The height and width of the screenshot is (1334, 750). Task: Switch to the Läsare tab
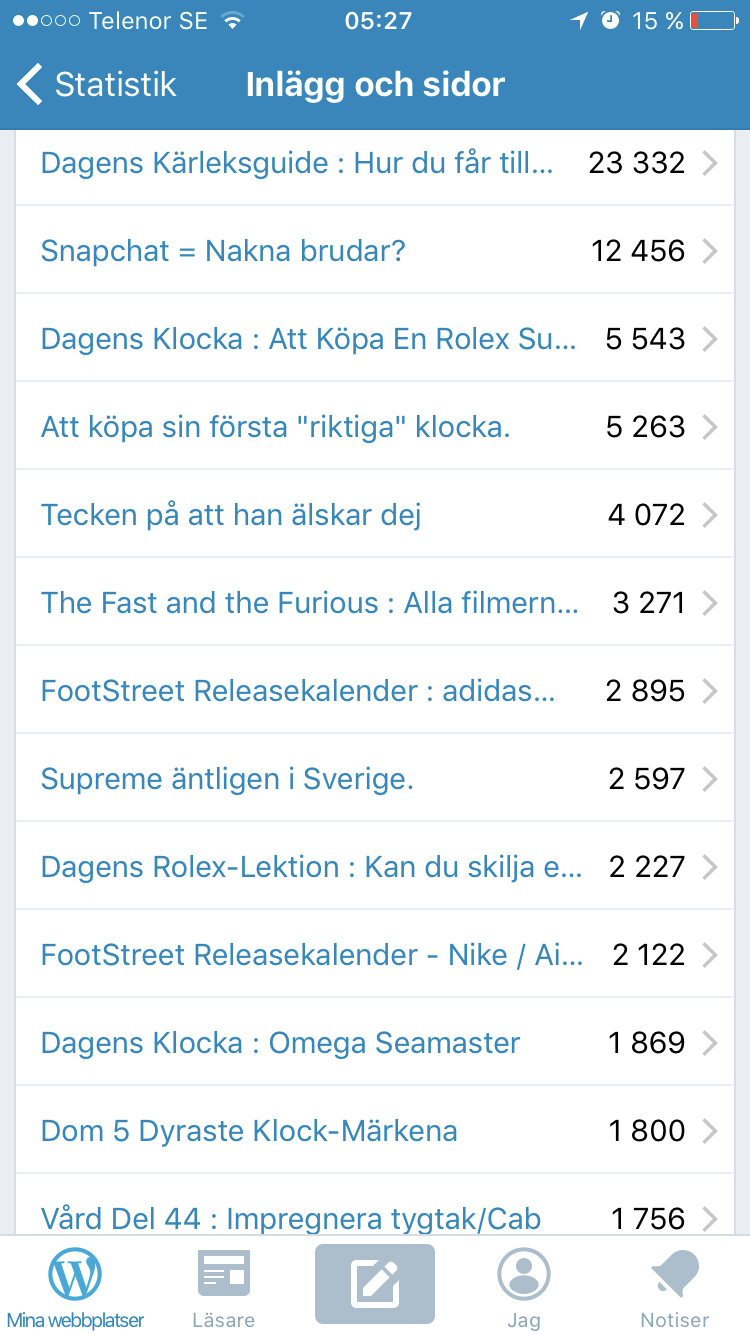tap(224, 1286)
